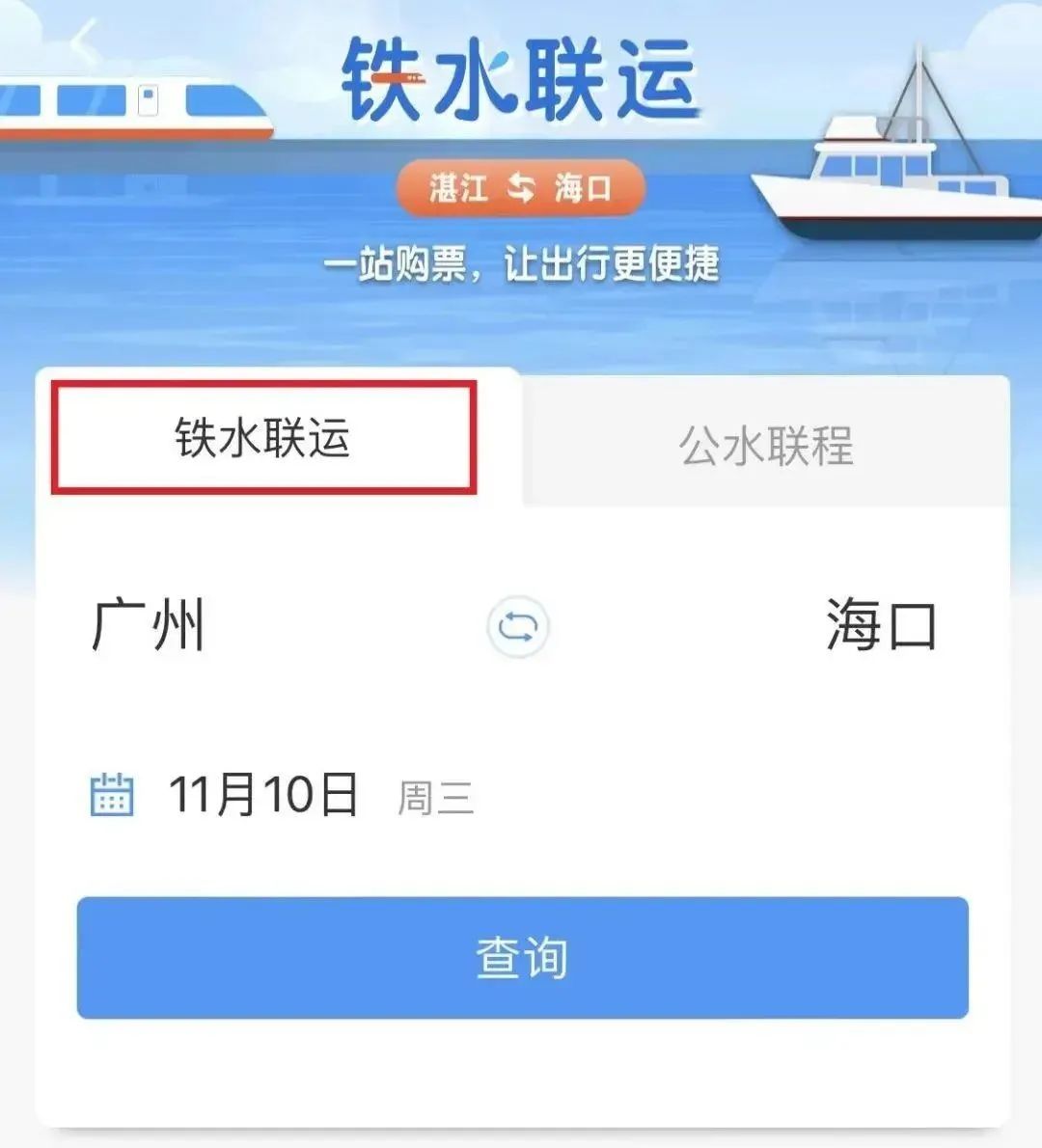Open date picker for 11月10日
Viewport: 1042px width, 1148px height.
[262, 796]
